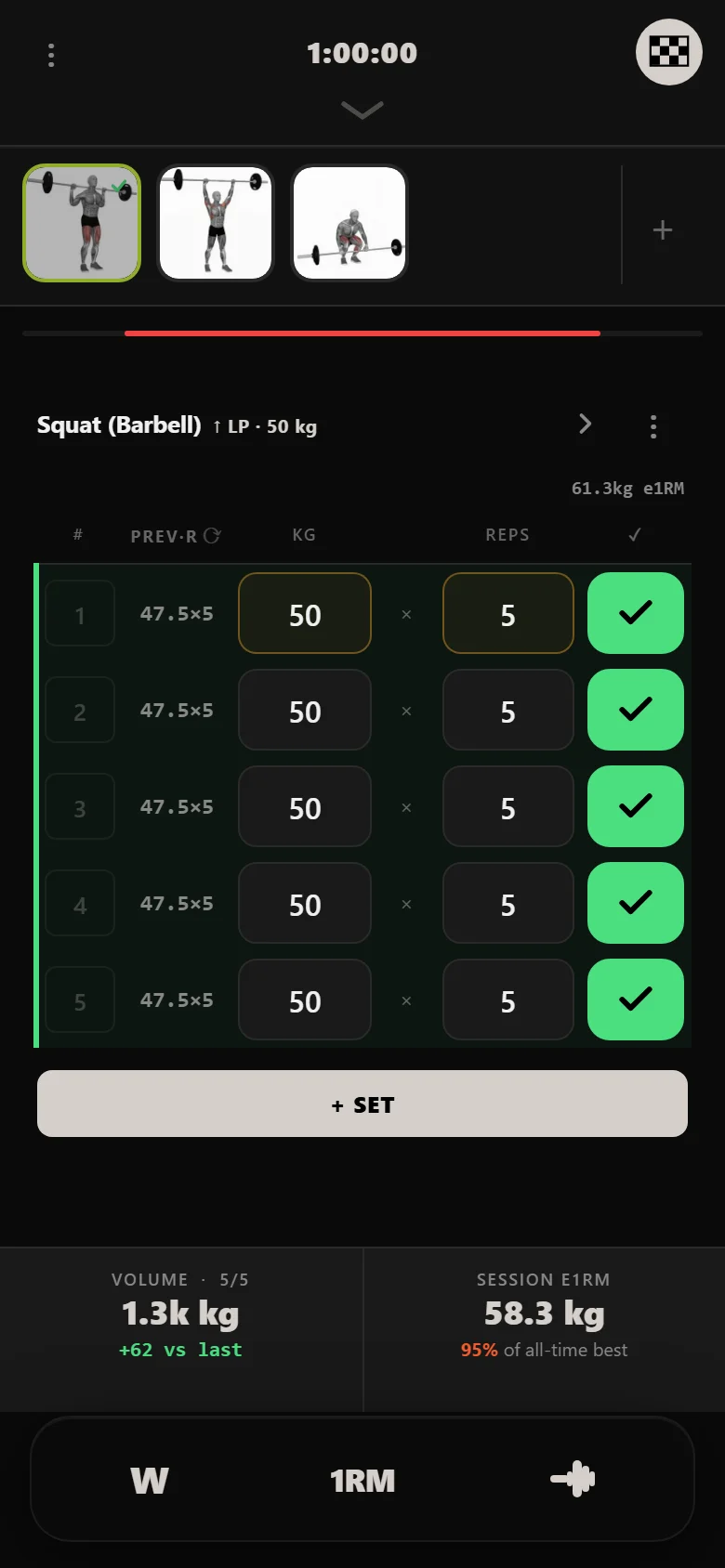Open the plate calculator dumbbell icon
The width and height of the screenshot is (725, 1568).
(573, 1479)
